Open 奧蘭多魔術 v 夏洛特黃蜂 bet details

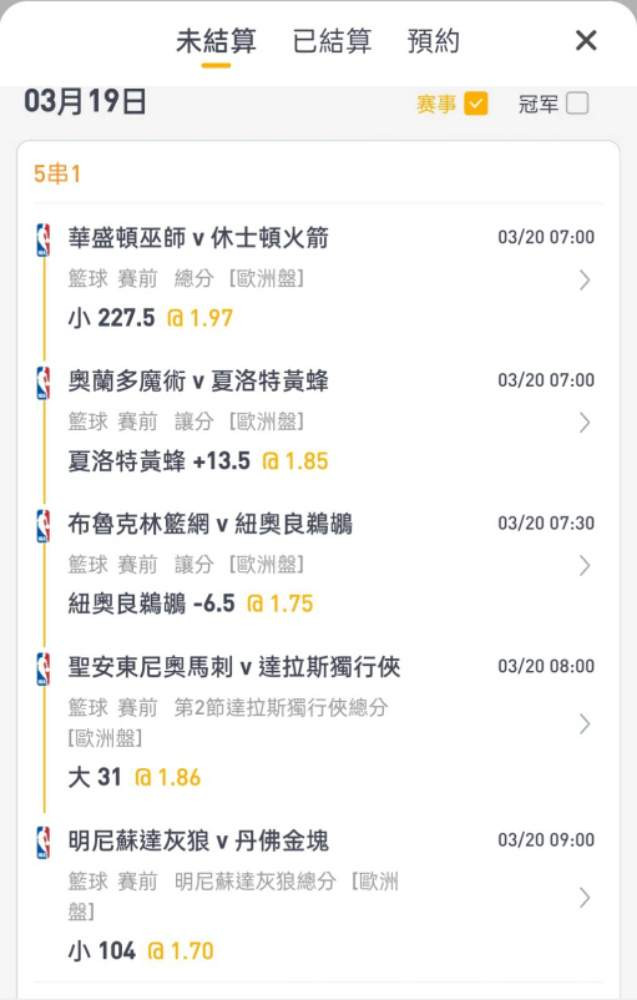[585, 423]
